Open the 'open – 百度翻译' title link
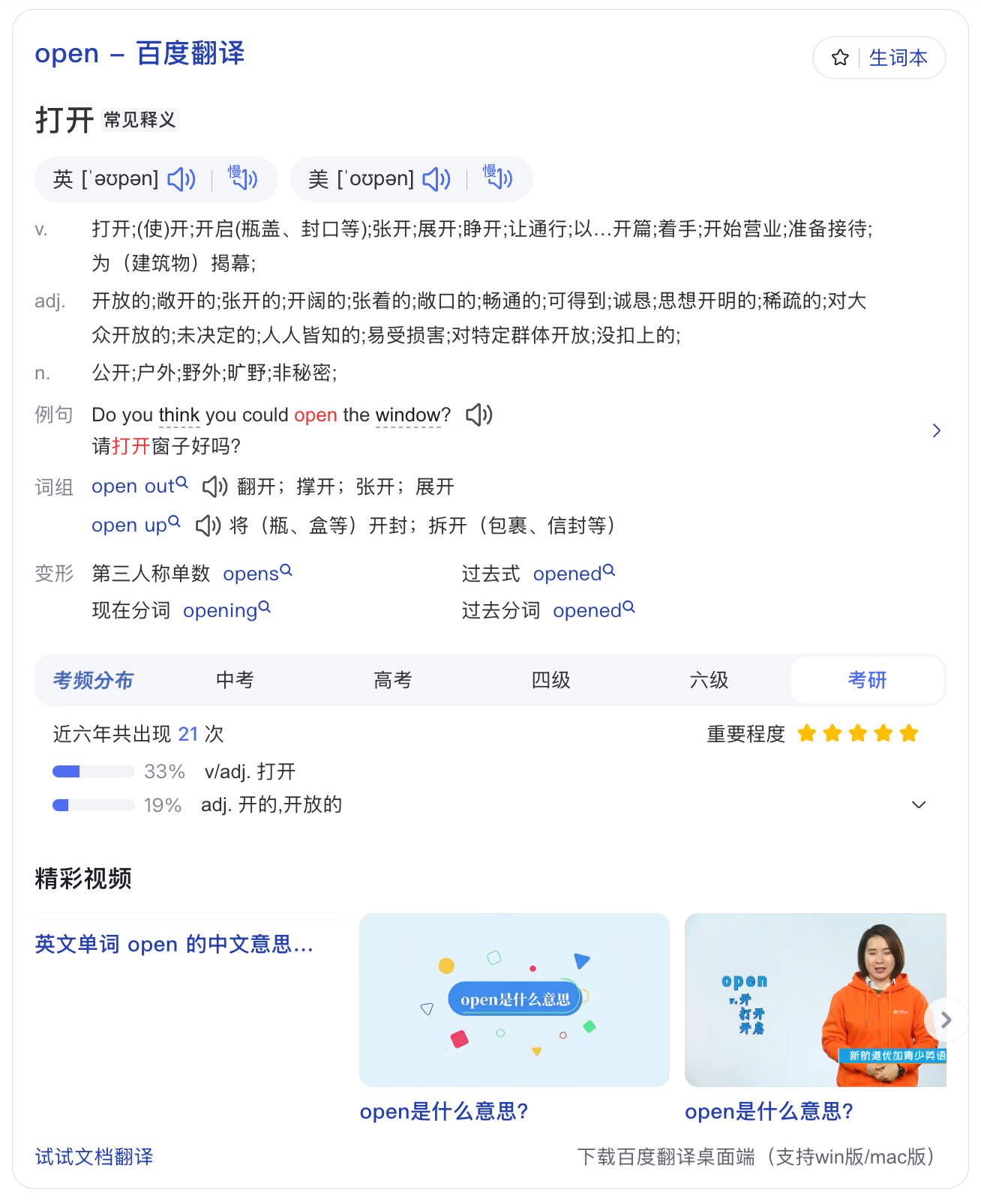The height and width of the screenshot is (1204, 981). coord(139,53)
